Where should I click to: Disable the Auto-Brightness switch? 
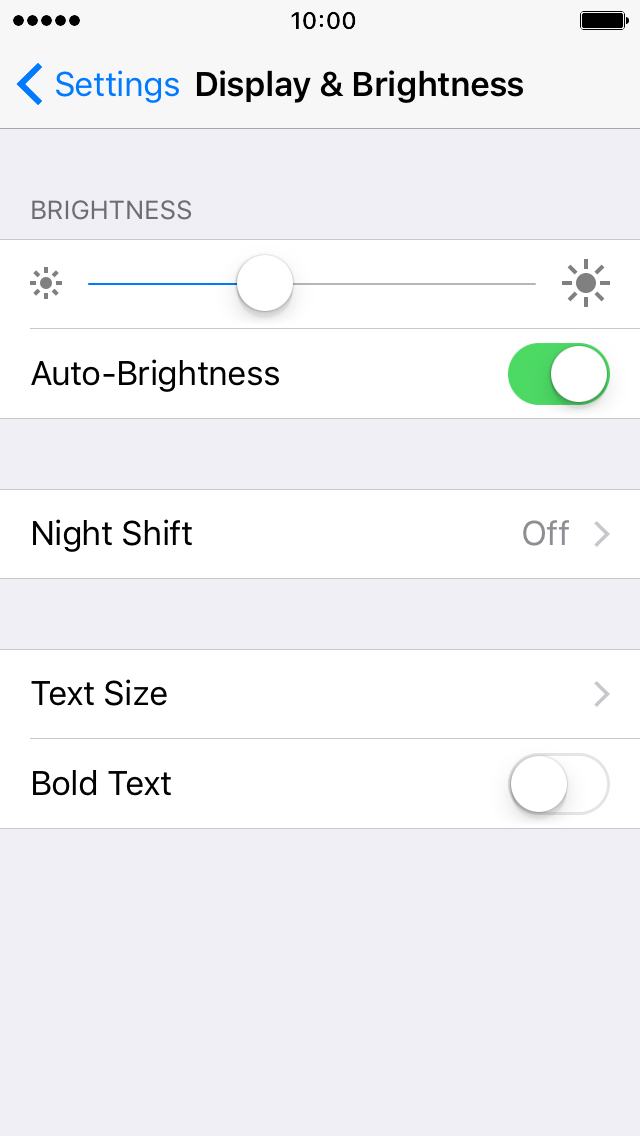pyautogui.click(x=558, y=374)
